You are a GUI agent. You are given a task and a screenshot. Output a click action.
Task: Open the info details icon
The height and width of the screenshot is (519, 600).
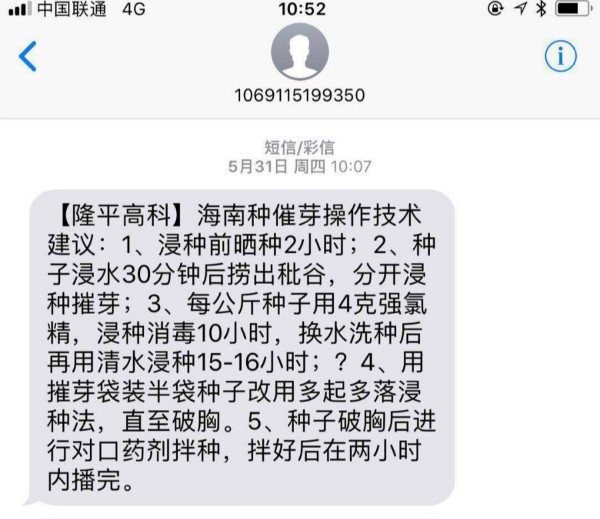pyautogui.click(x=560, y=57)
